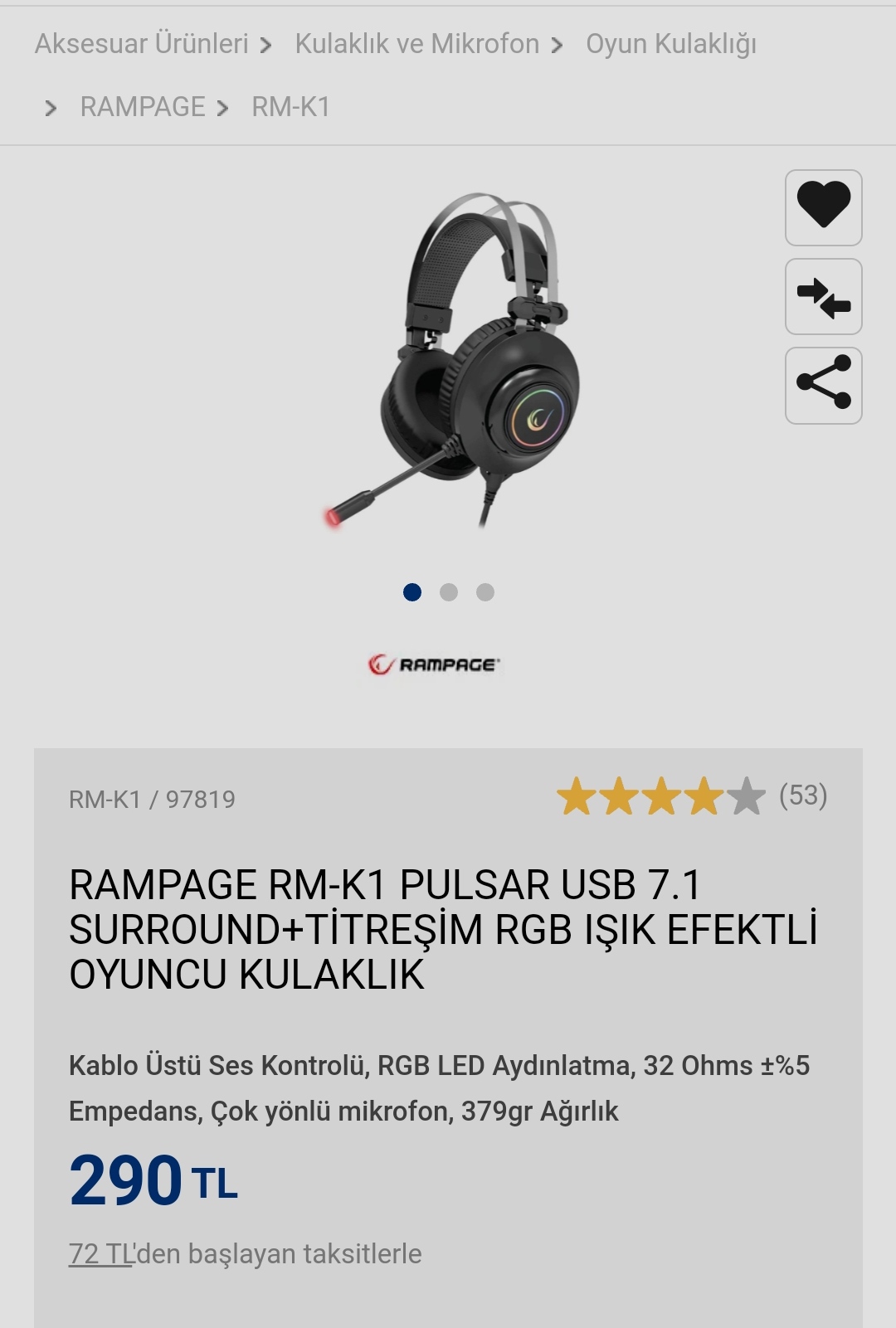Add the headset to favorites with the heart
Image resolution: width=896 pixels, height=1328 pixels.
[823, 207]
